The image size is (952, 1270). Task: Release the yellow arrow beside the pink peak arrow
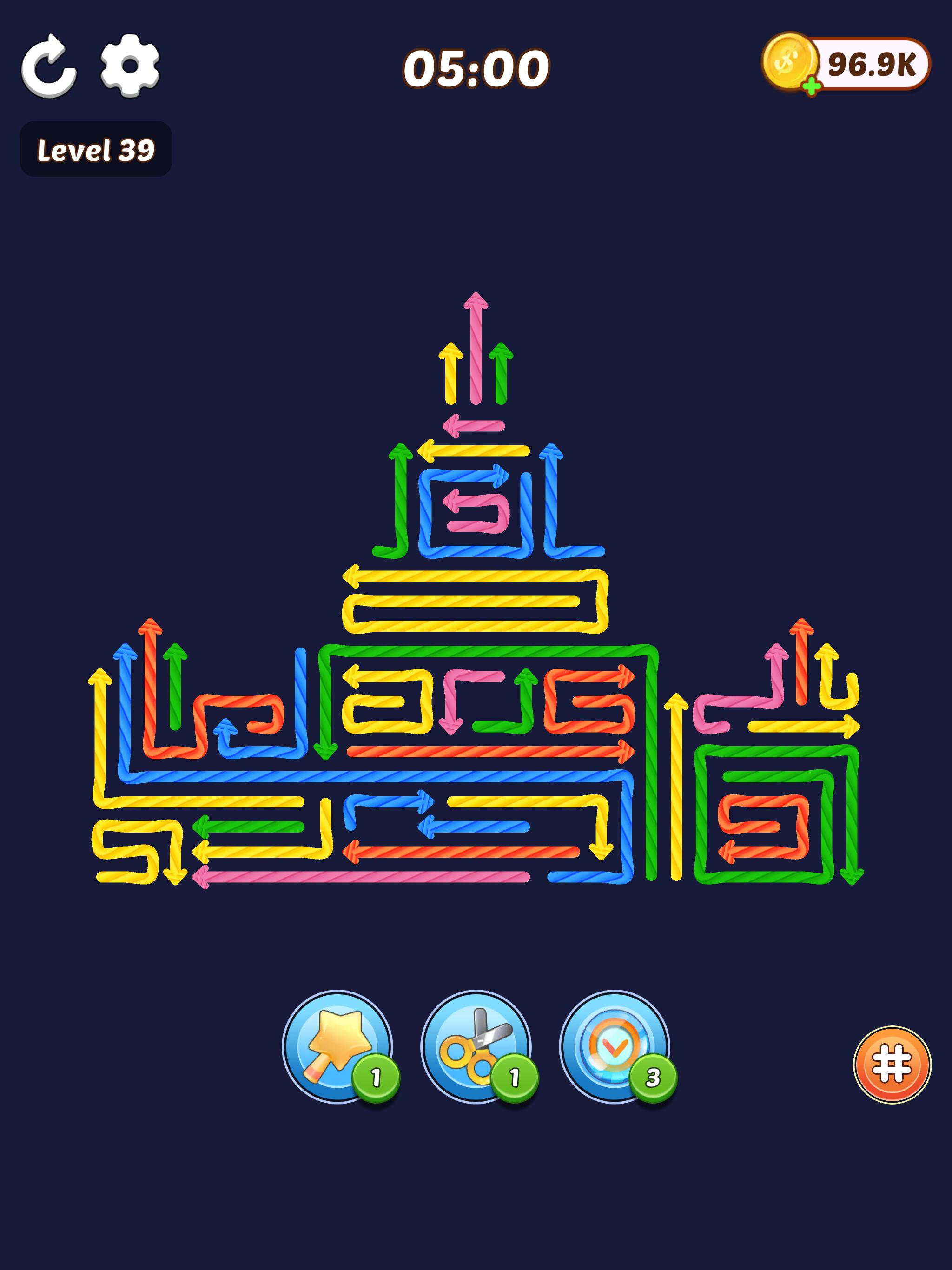click(x=451, y=373)
